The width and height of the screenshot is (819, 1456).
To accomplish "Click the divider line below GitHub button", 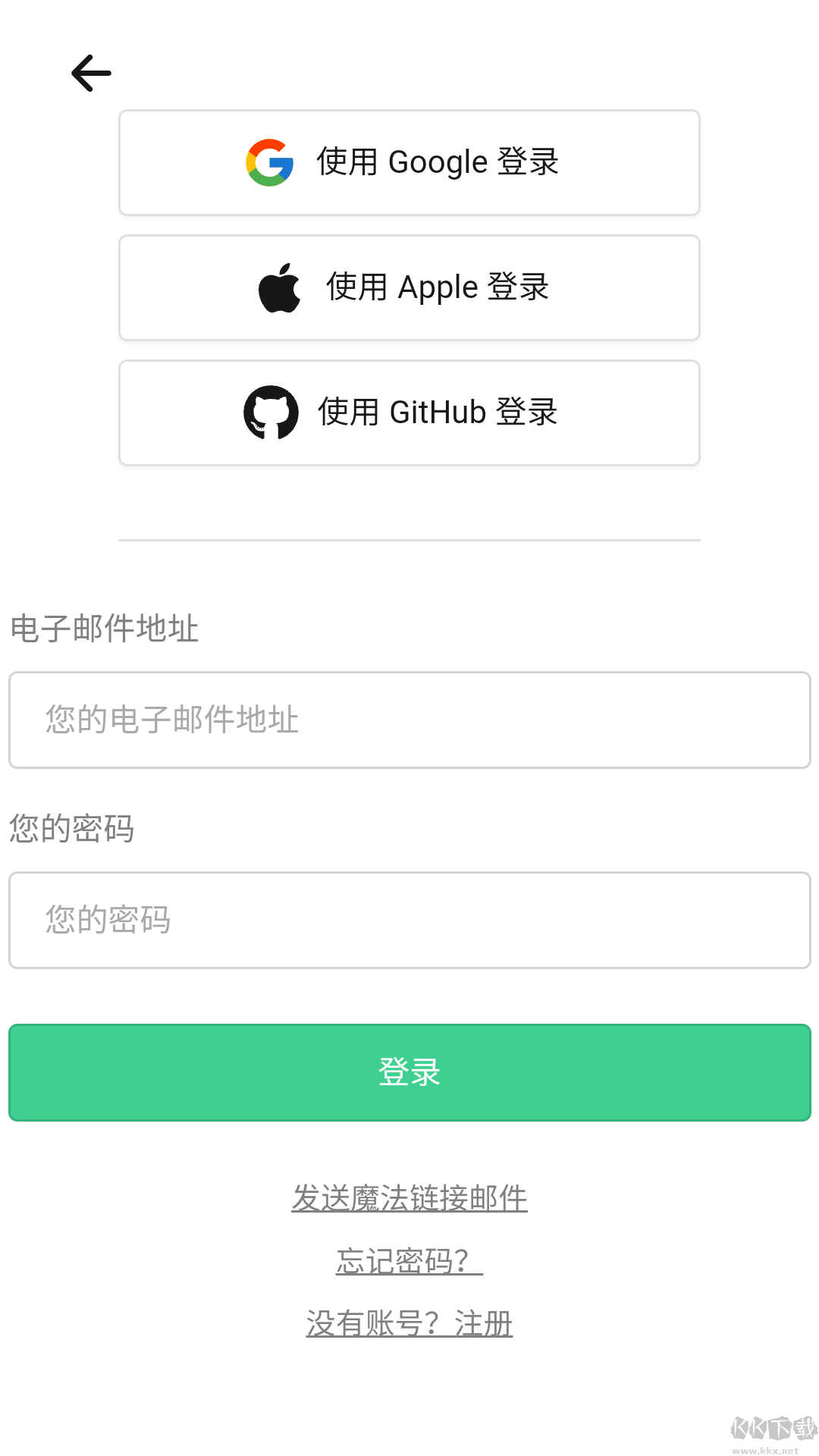I will pos(409,540).
